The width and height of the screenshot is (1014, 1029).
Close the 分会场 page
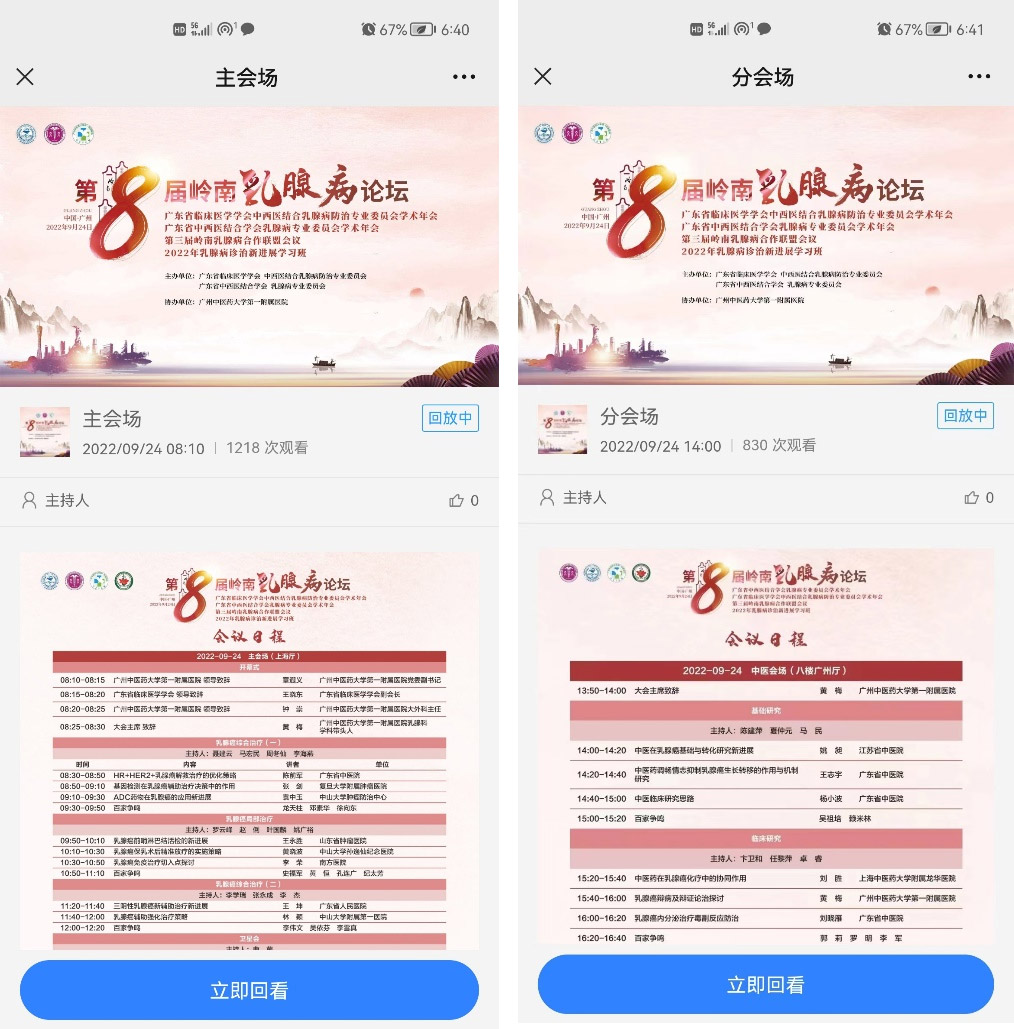[x=543, y=77]
